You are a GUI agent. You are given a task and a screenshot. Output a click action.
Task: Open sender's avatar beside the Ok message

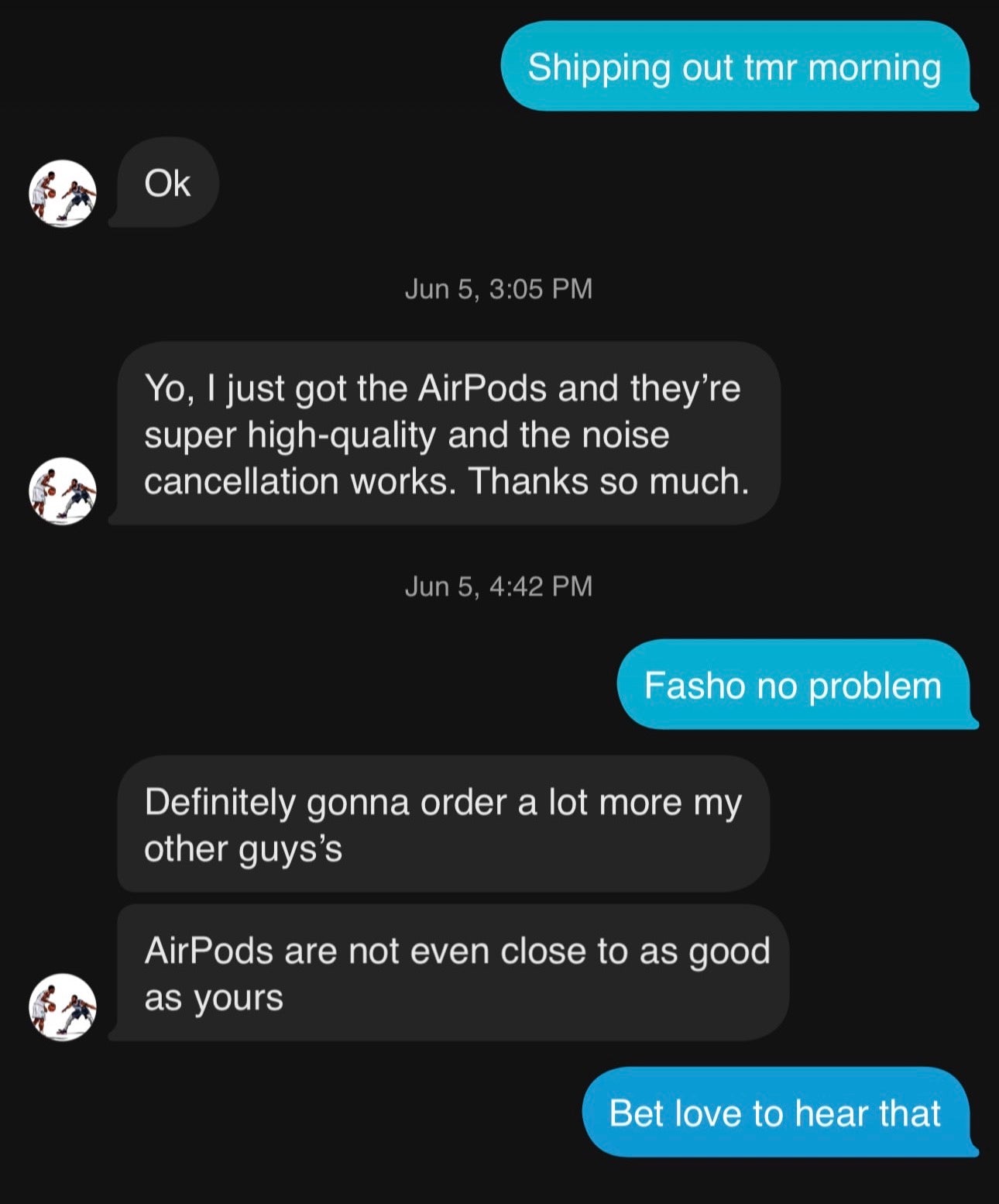[63, 193]
